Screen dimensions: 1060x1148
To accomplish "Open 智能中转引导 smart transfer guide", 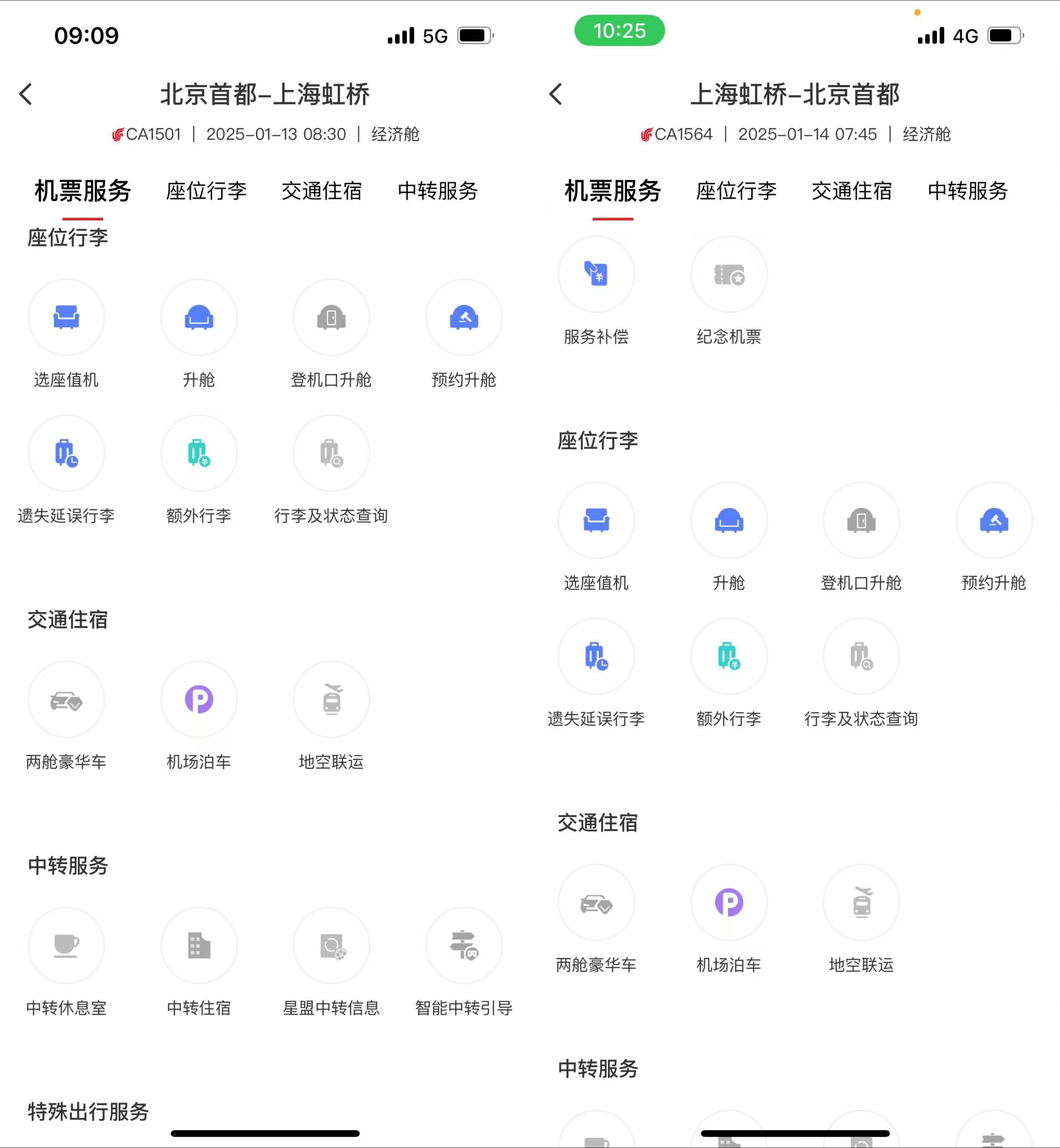I will coord(464,946).
